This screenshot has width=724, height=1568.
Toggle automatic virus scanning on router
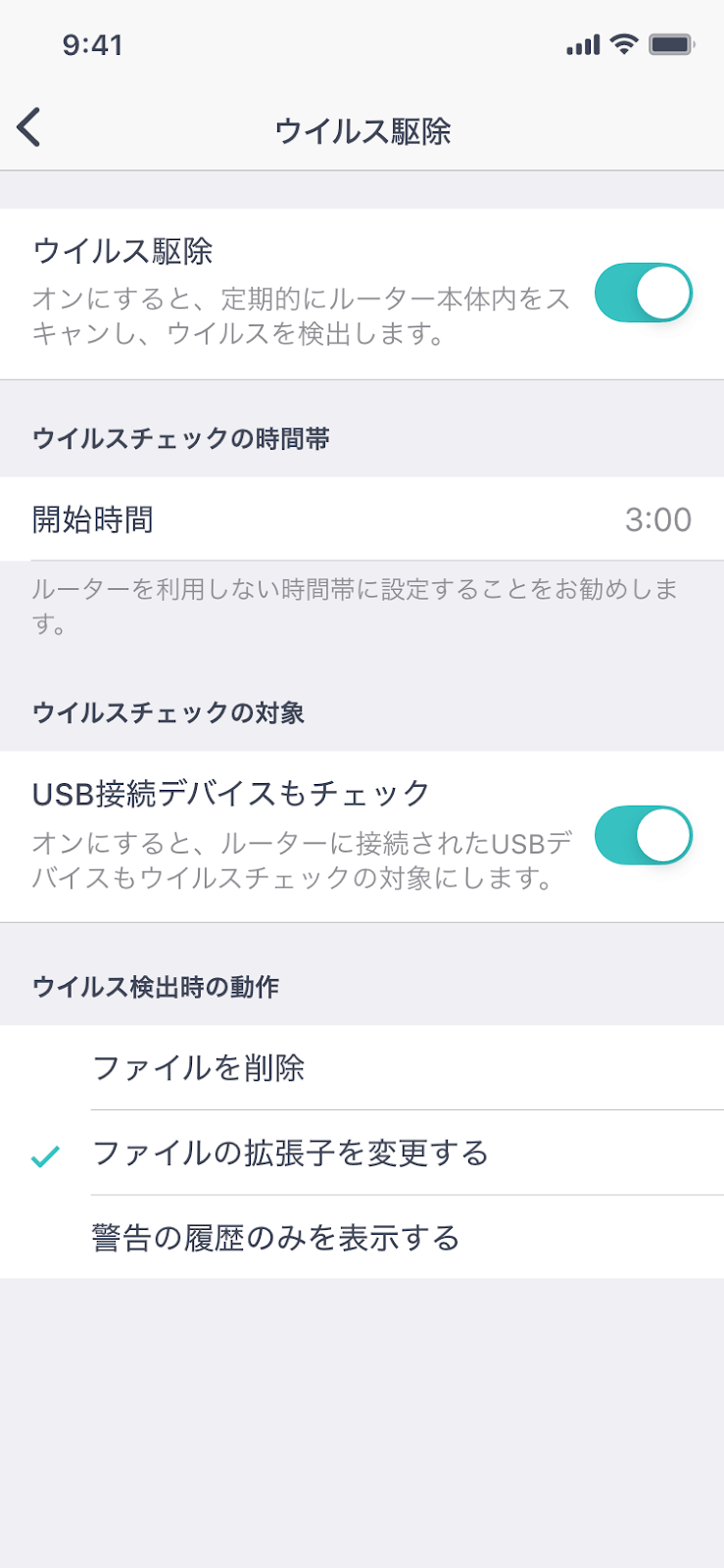pyautogui.click(x=644, y=291)
